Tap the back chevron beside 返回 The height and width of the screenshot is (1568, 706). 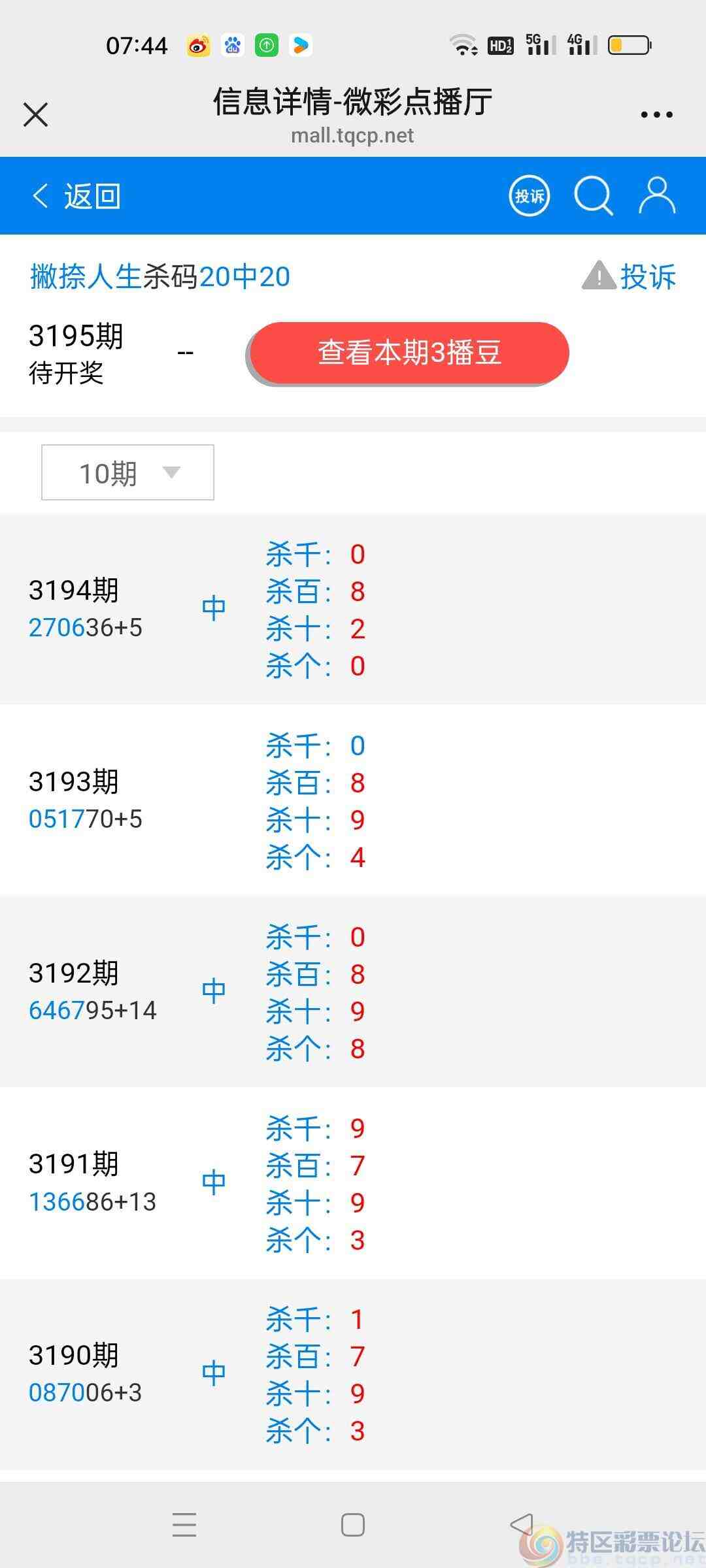pyautogui.click(x=41, y=195)
